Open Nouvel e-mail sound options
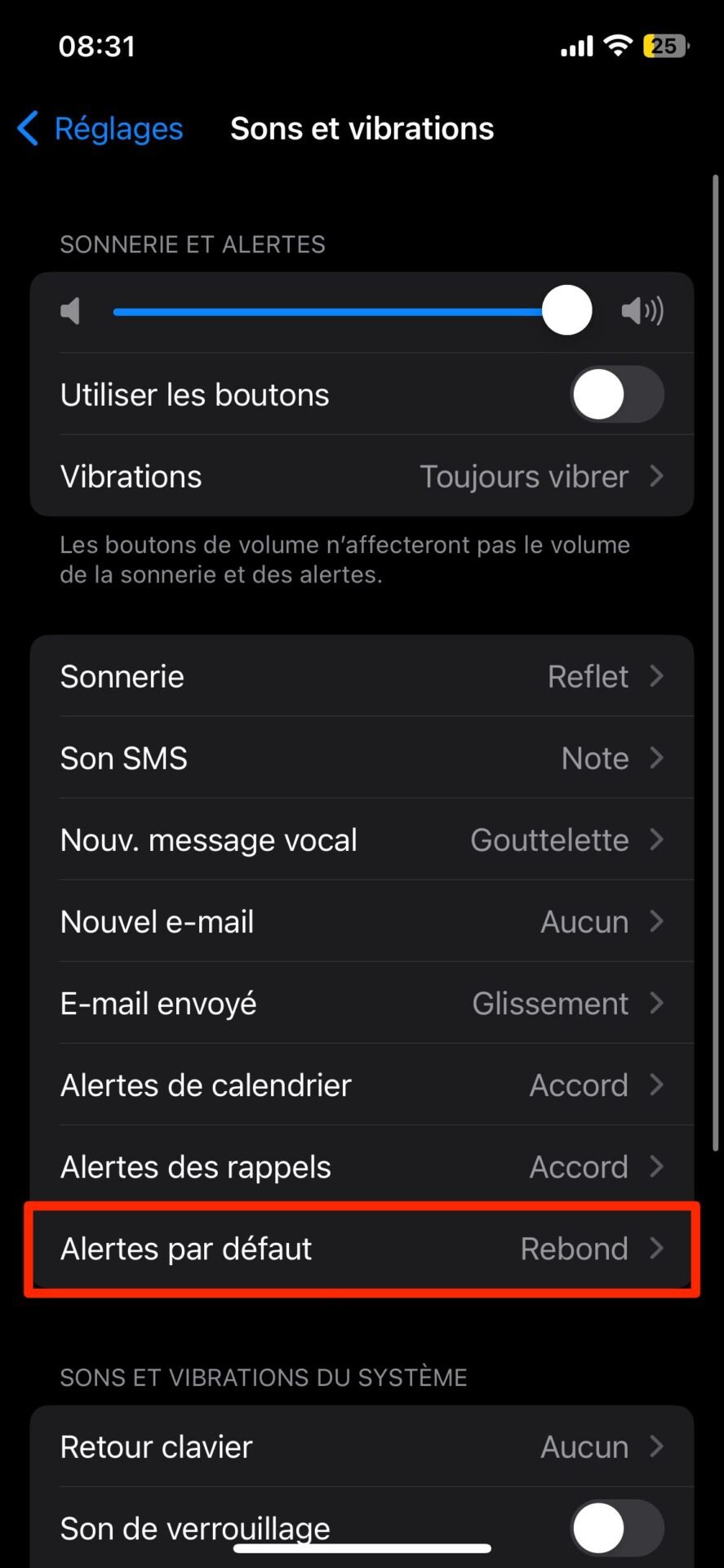This screenshot has width=724, height=1568. click(362, 921)
